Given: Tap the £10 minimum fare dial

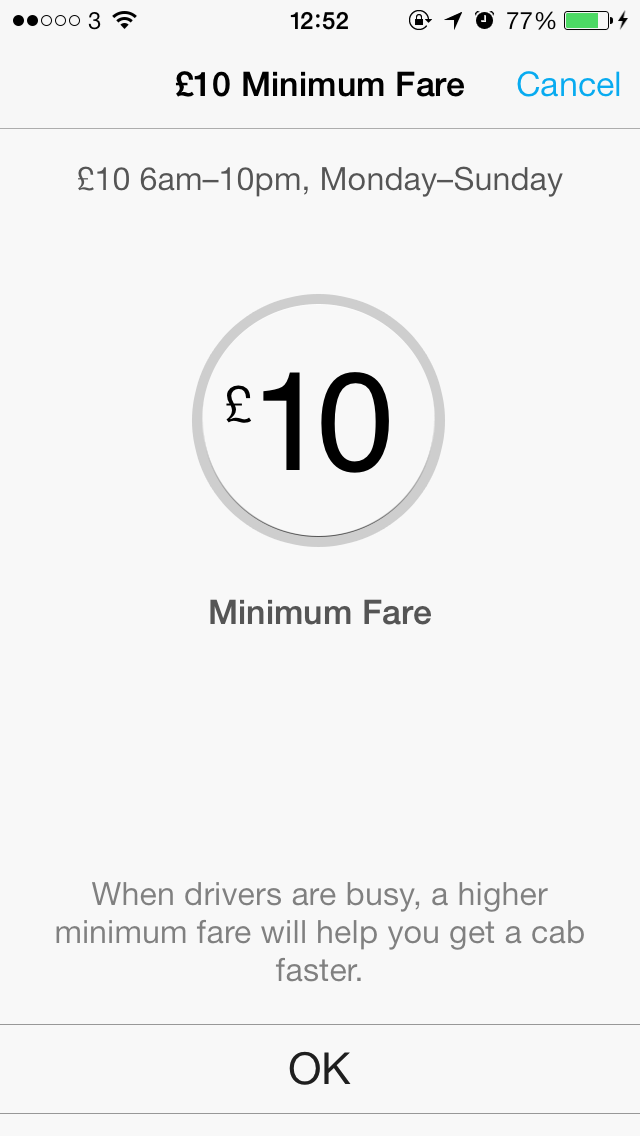Looking at the screenshot, I should tap(318, 421).
